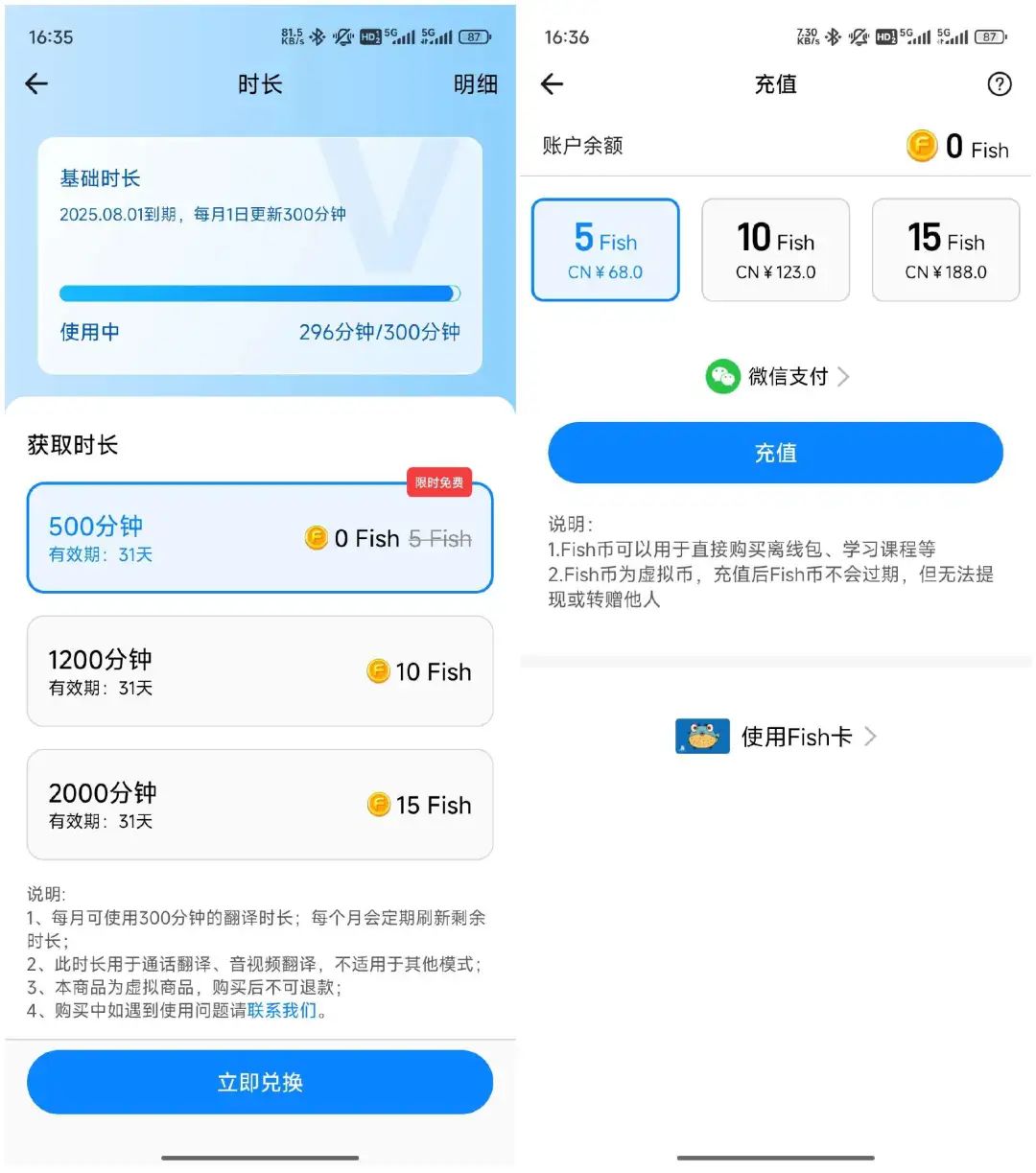Tap 立即兑换 to redeem

click(x=259, y=1082)
